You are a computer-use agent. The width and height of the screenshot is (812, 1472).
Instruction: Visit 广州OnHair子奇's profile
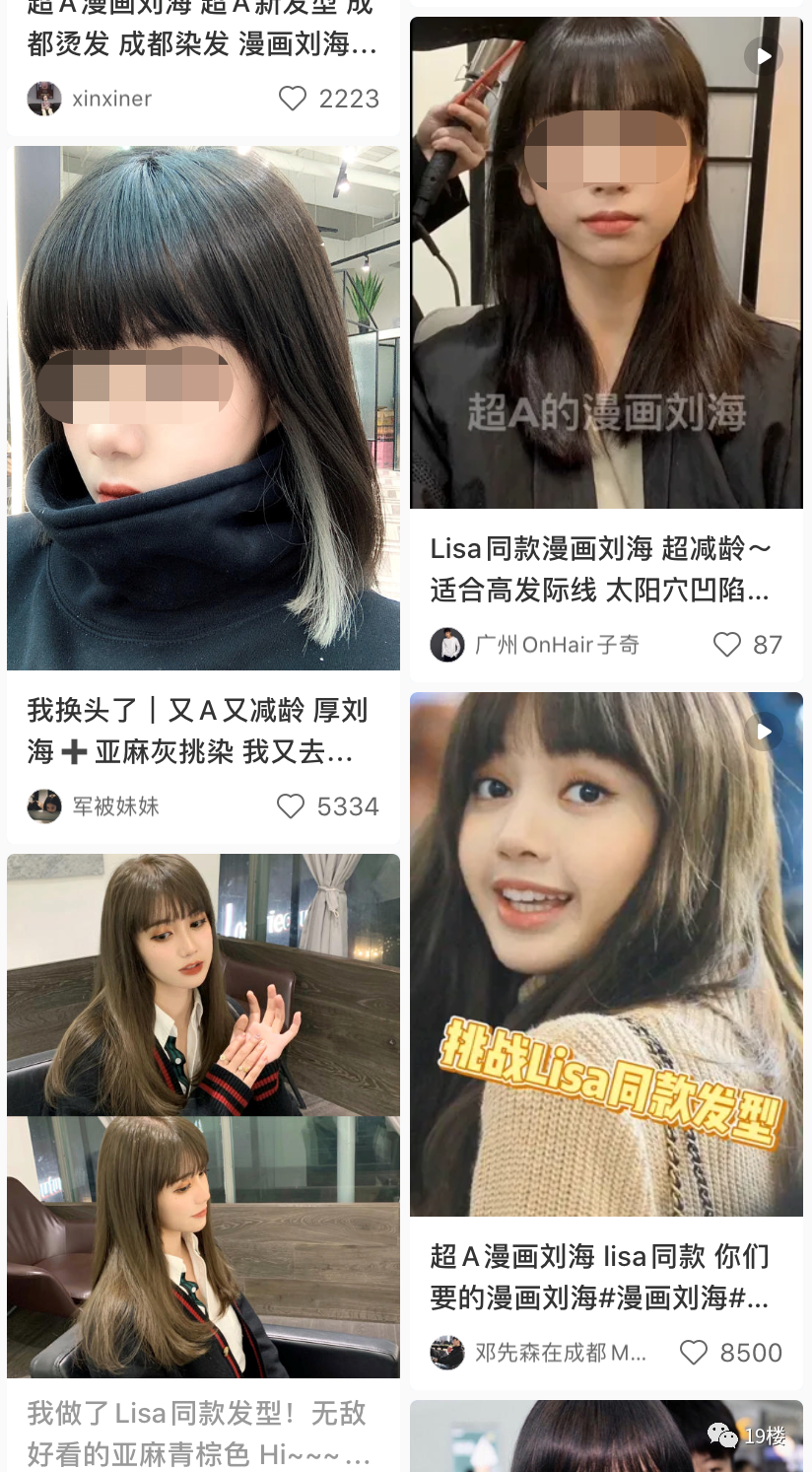point(447,645)
